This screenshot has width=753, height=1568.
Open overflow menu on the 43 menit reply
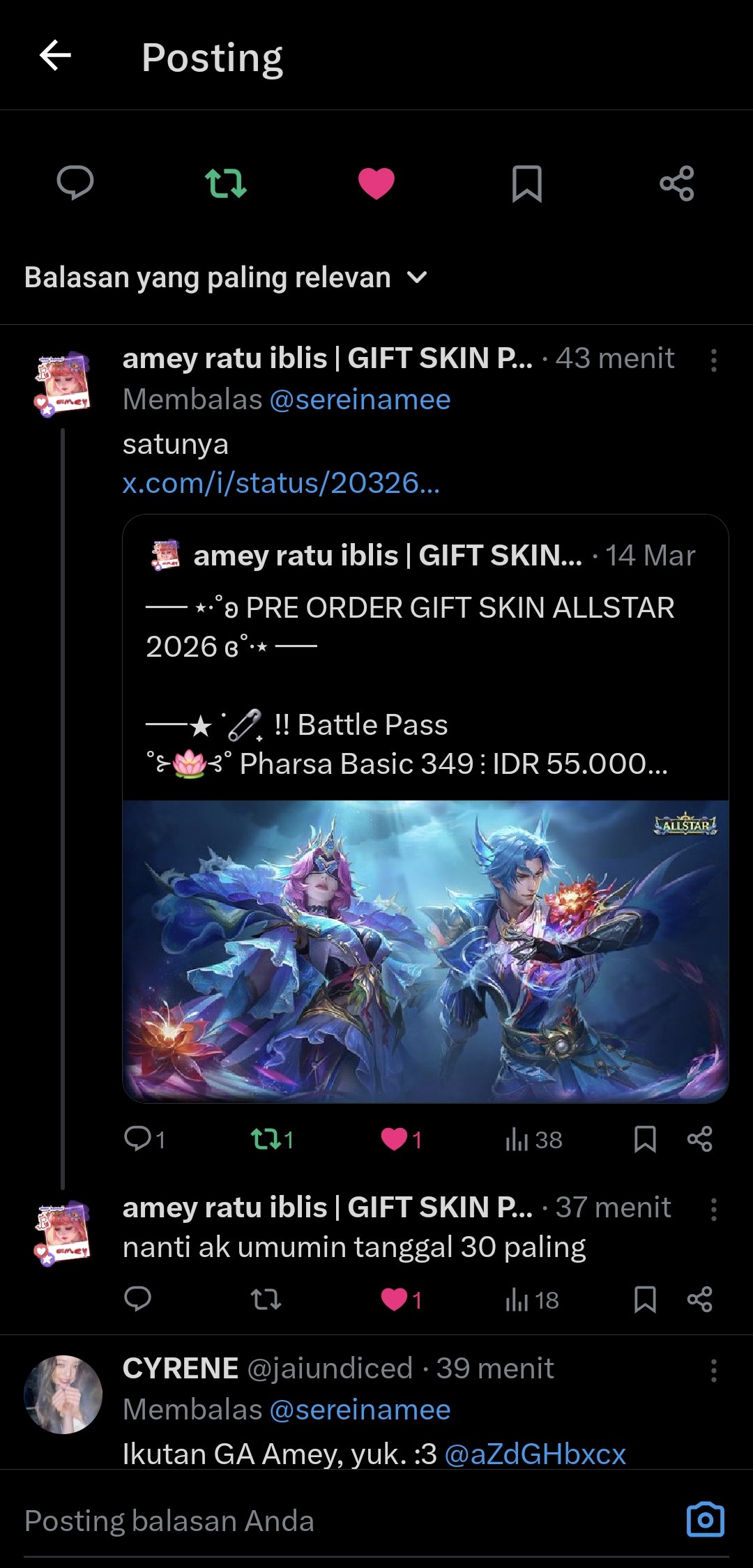713,360
